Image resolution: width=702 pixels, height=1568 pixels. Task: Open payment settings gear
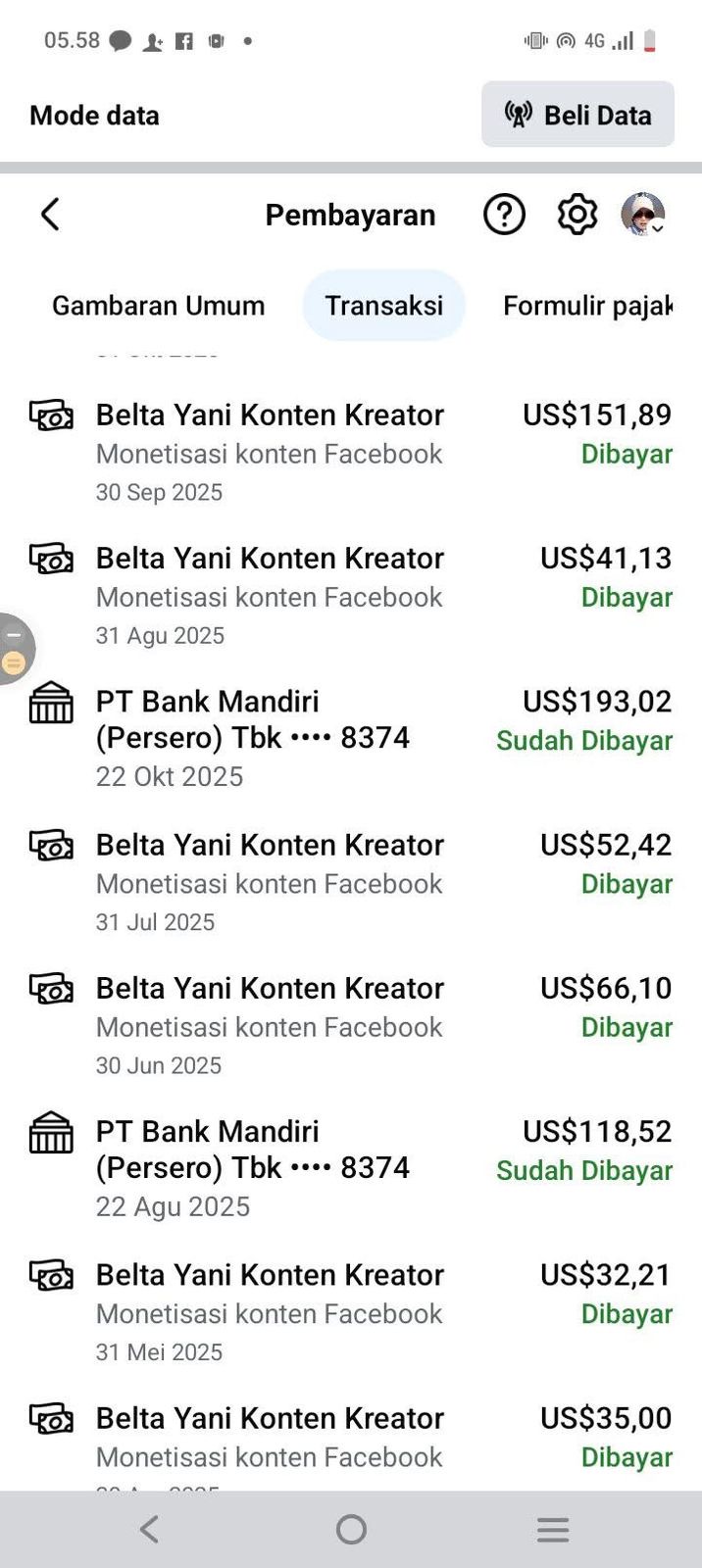(x=577, y=215)
